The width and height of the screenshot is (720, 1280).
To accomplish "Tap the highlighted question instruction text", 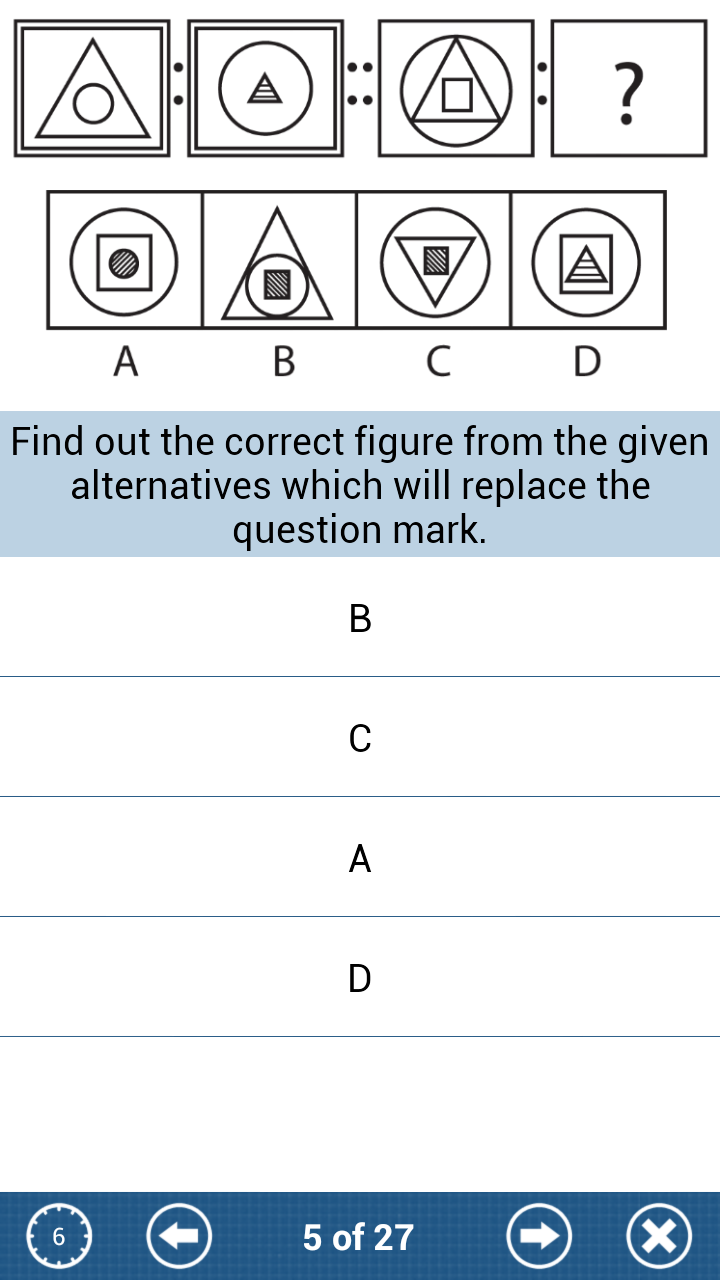I will pyautogui.click(x=360, y=485).
